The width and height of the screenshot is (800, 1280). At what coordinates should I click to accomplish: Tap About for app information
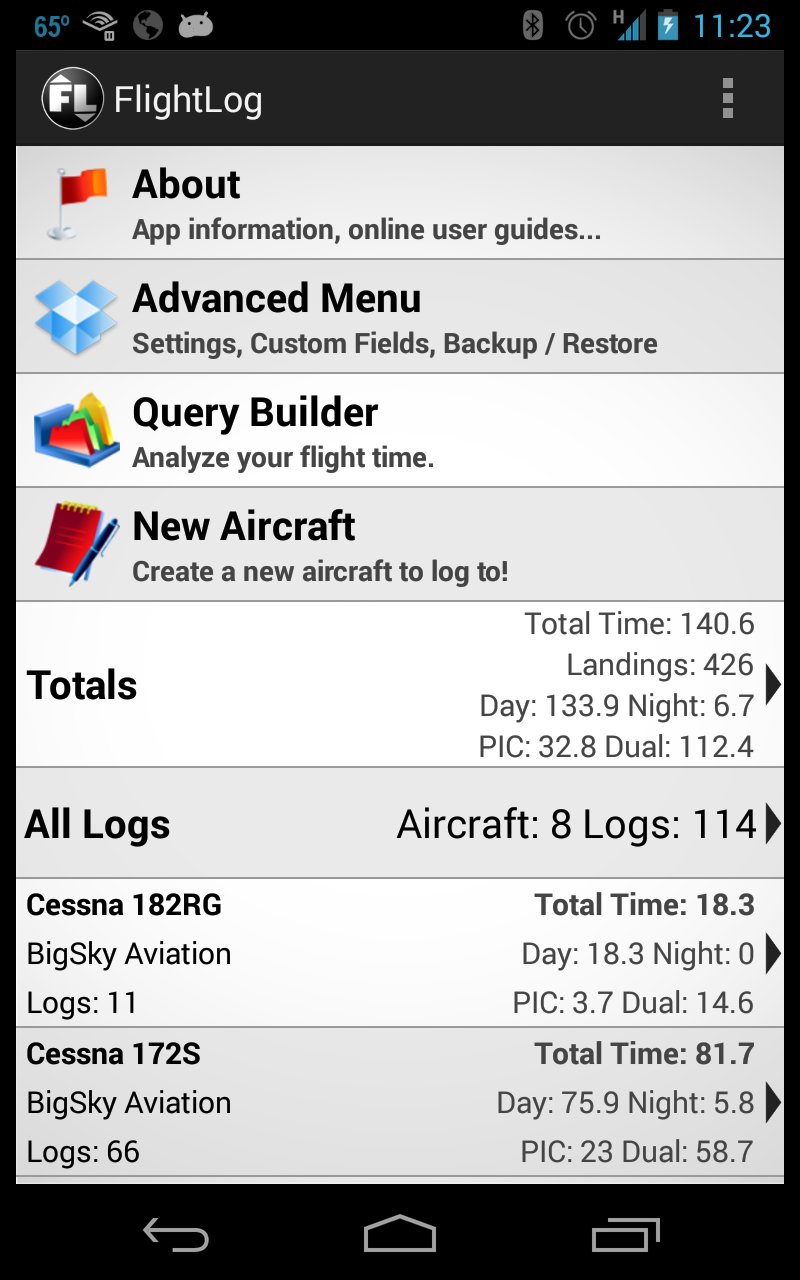[x=300, y=202]
